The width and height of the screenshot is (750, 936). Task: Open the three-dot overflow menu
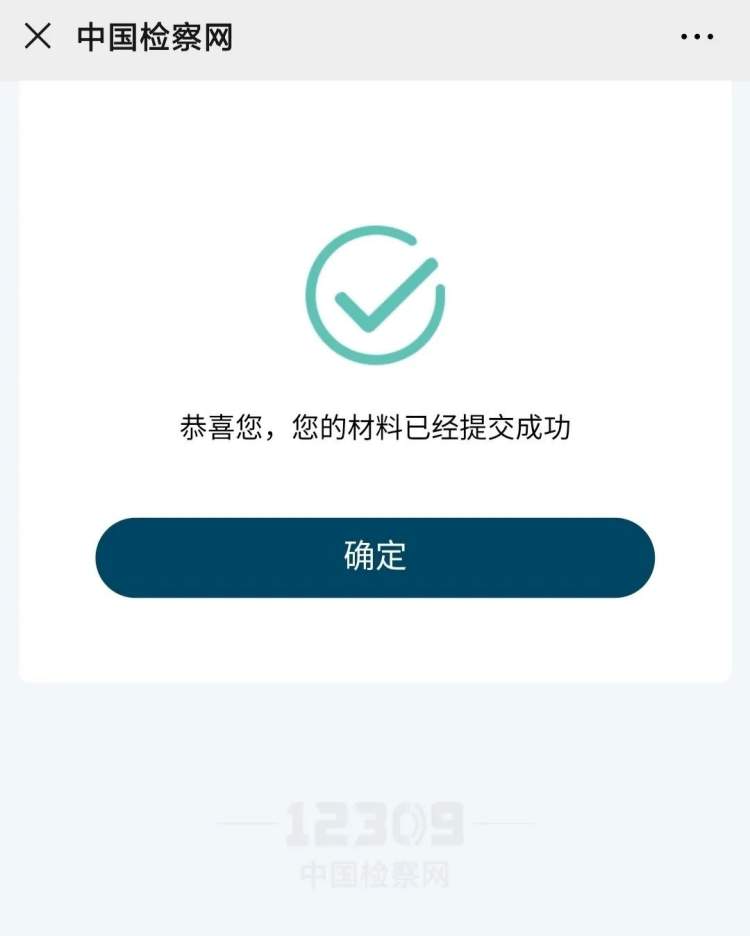coord(697,37)
